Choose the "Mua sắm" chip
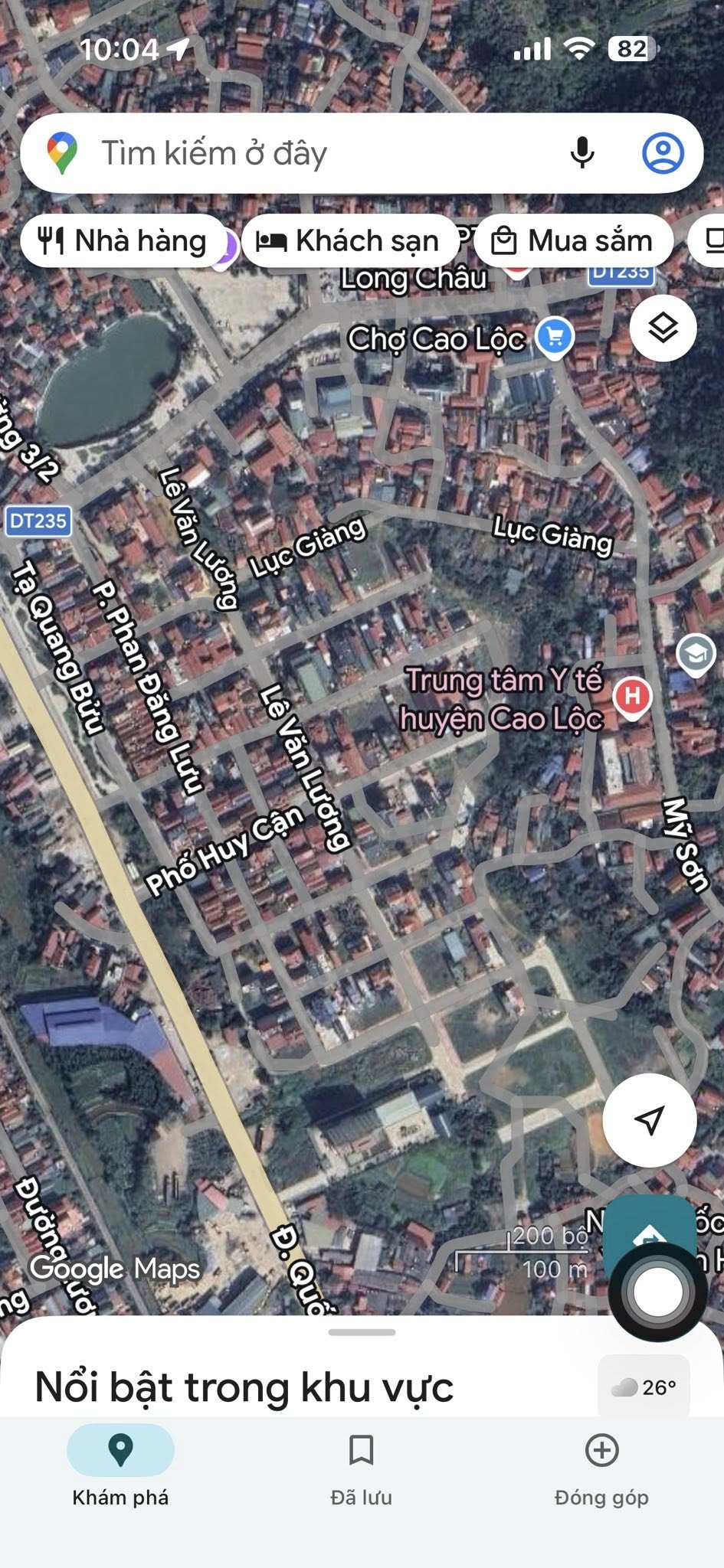 coord(574,241)
